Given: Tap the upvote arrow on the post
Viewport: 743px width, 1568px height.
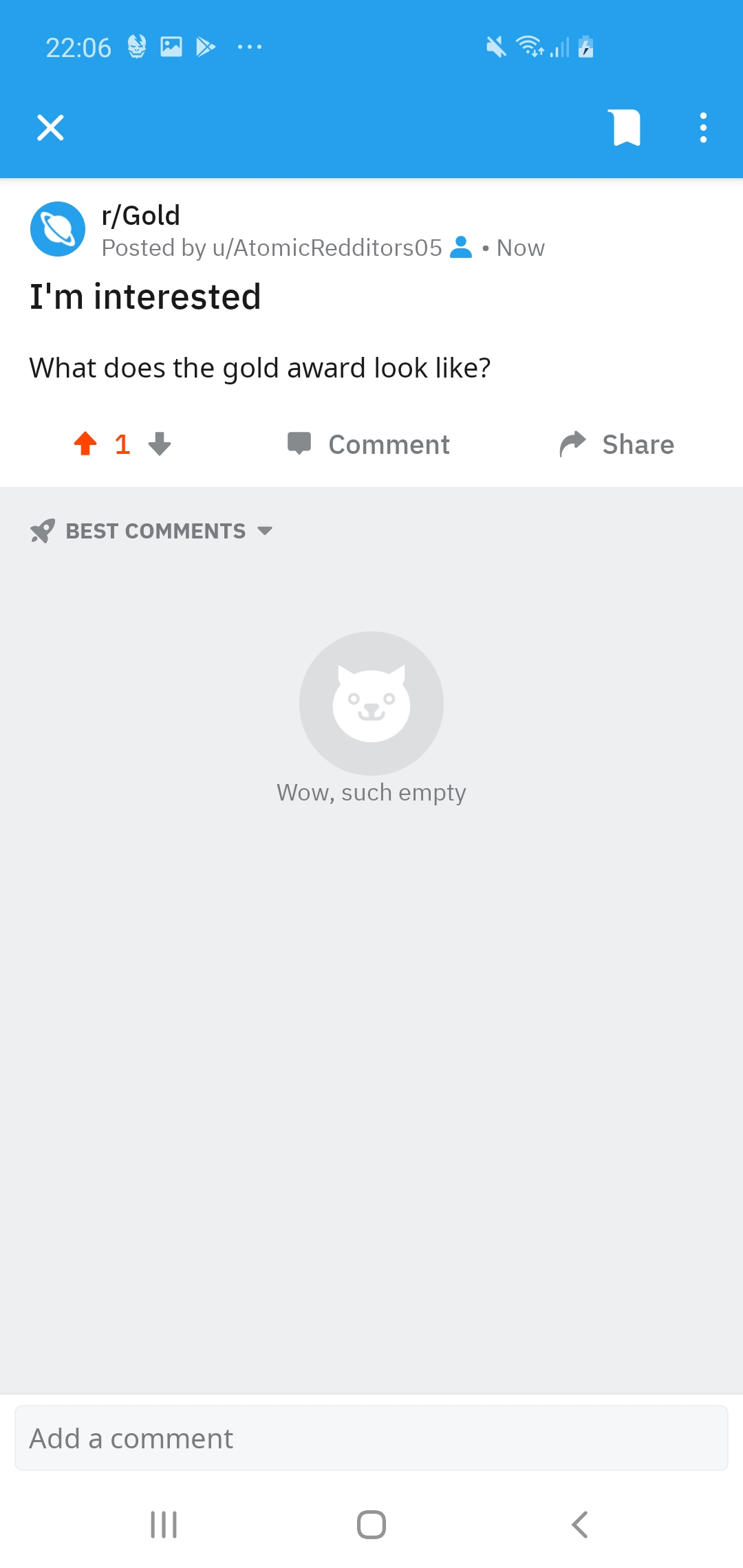Looking at the screenshot, I should (85, 444).
